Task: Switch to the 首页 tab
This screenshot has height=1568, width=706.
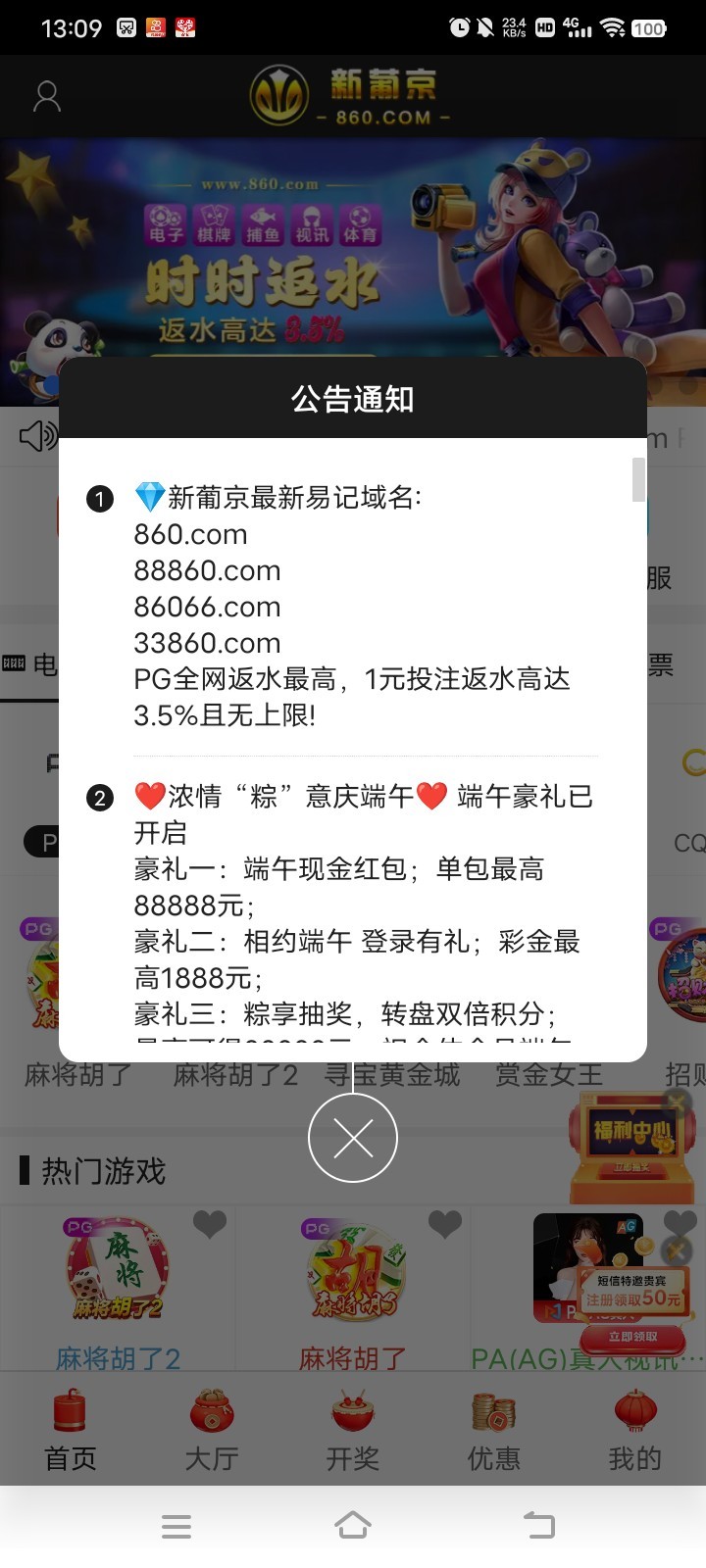Action: pyautogui.click(x=71, y=1431)
